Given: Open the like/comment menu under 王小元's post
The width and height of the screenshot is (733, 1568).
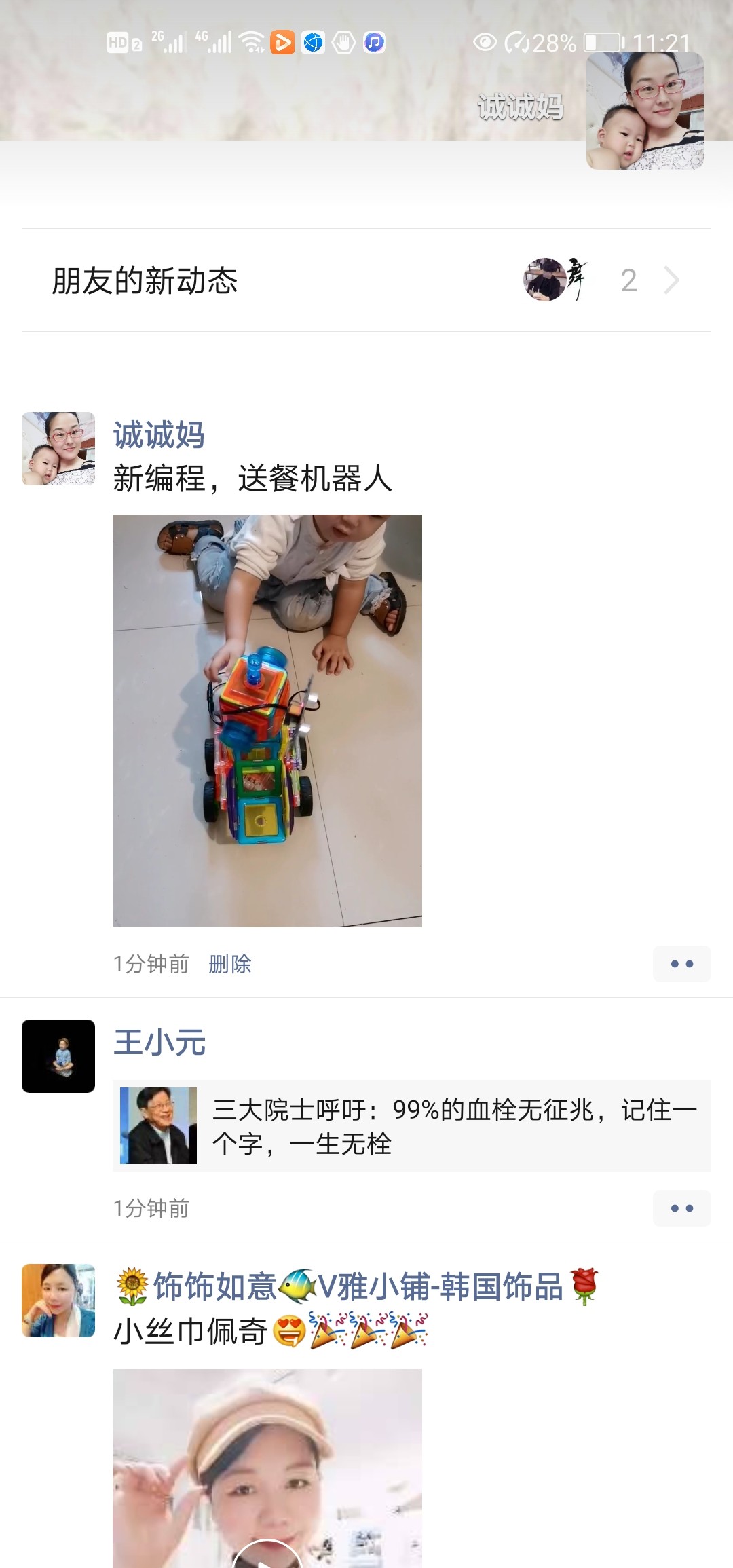Looking at the screenshot, I should click(x=681, y=1208).
